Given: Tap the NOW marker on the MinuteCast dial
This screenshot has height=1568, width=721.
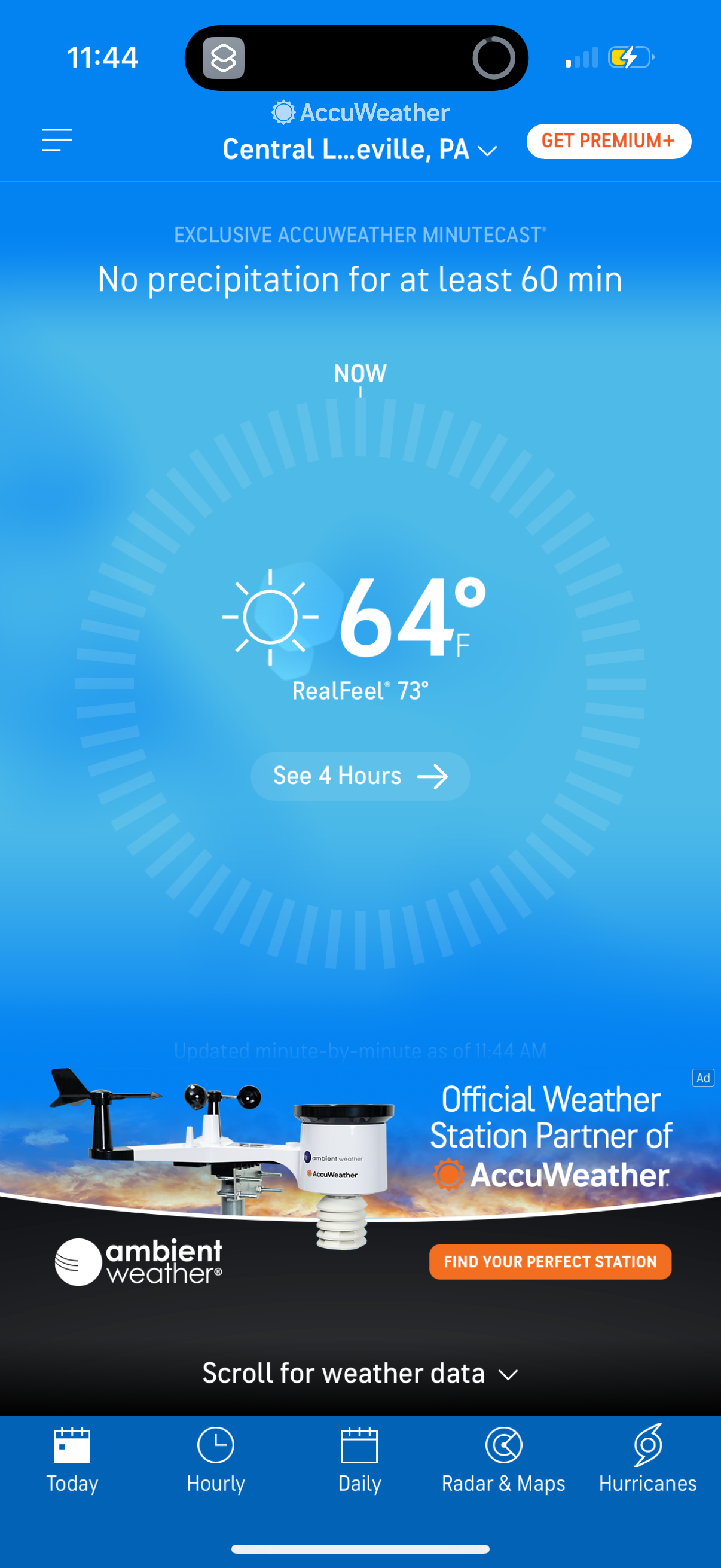Looking at the screenshot, I should [x=359, y=374].
